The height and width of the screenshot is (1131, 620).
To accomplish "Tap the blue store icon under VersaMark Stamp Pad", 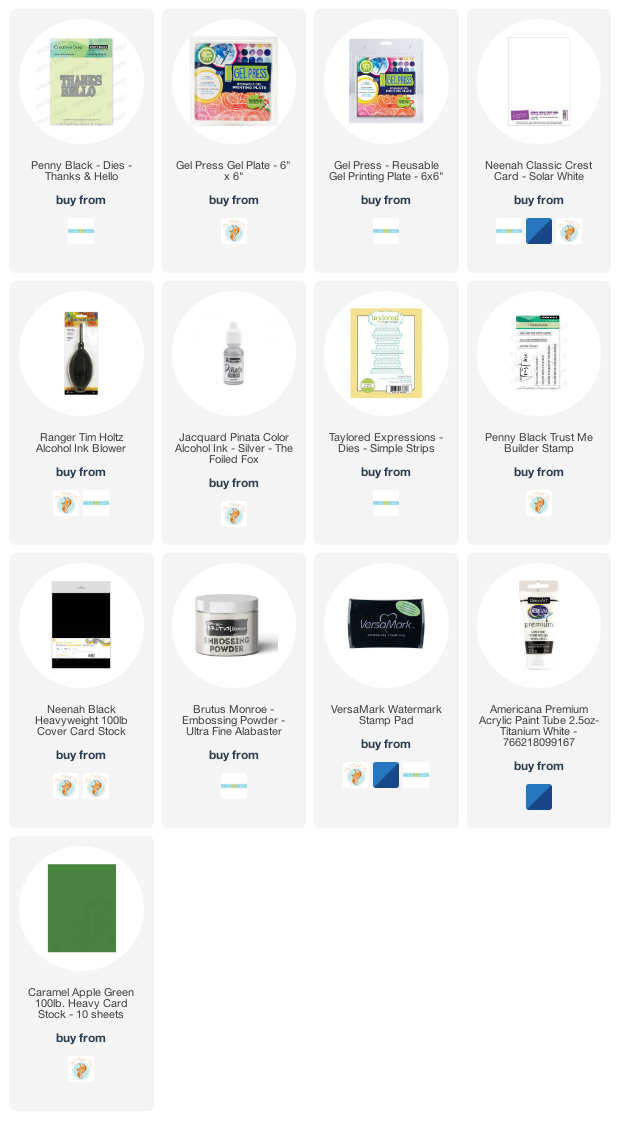I will click(386, 775).
